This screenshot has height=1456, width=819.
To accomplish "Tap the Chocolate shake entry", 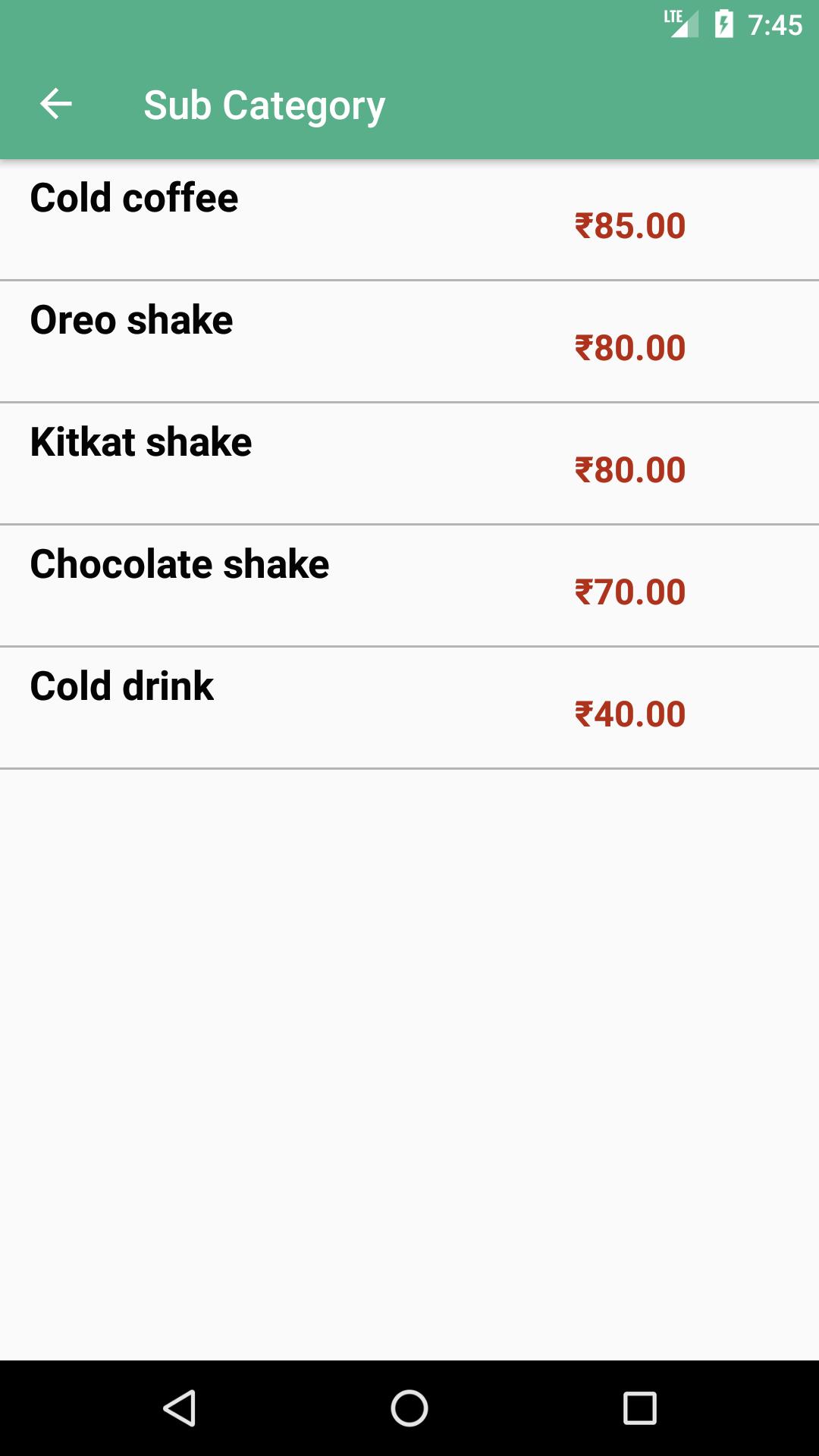I will click(409, 585).
